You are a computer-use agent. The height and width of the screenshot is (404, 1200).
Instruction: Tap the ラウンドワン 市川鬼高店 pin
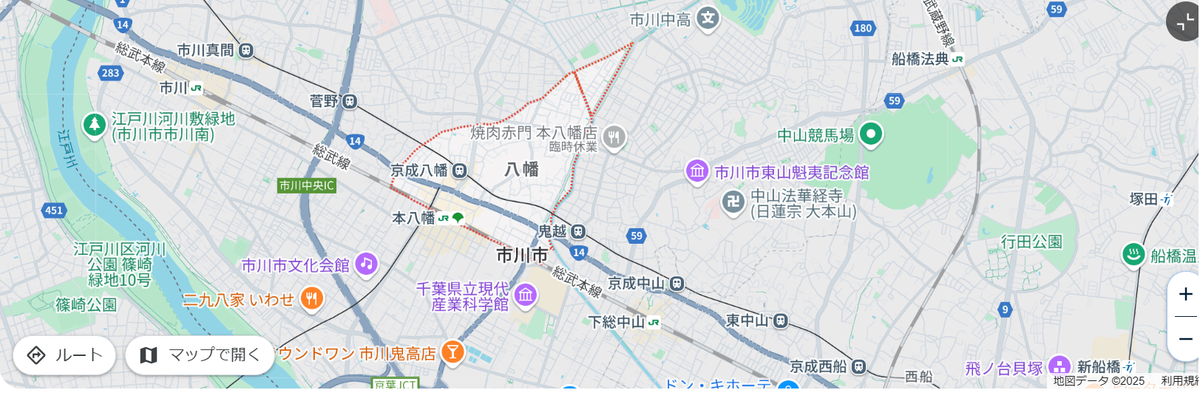tap(453, 352)
